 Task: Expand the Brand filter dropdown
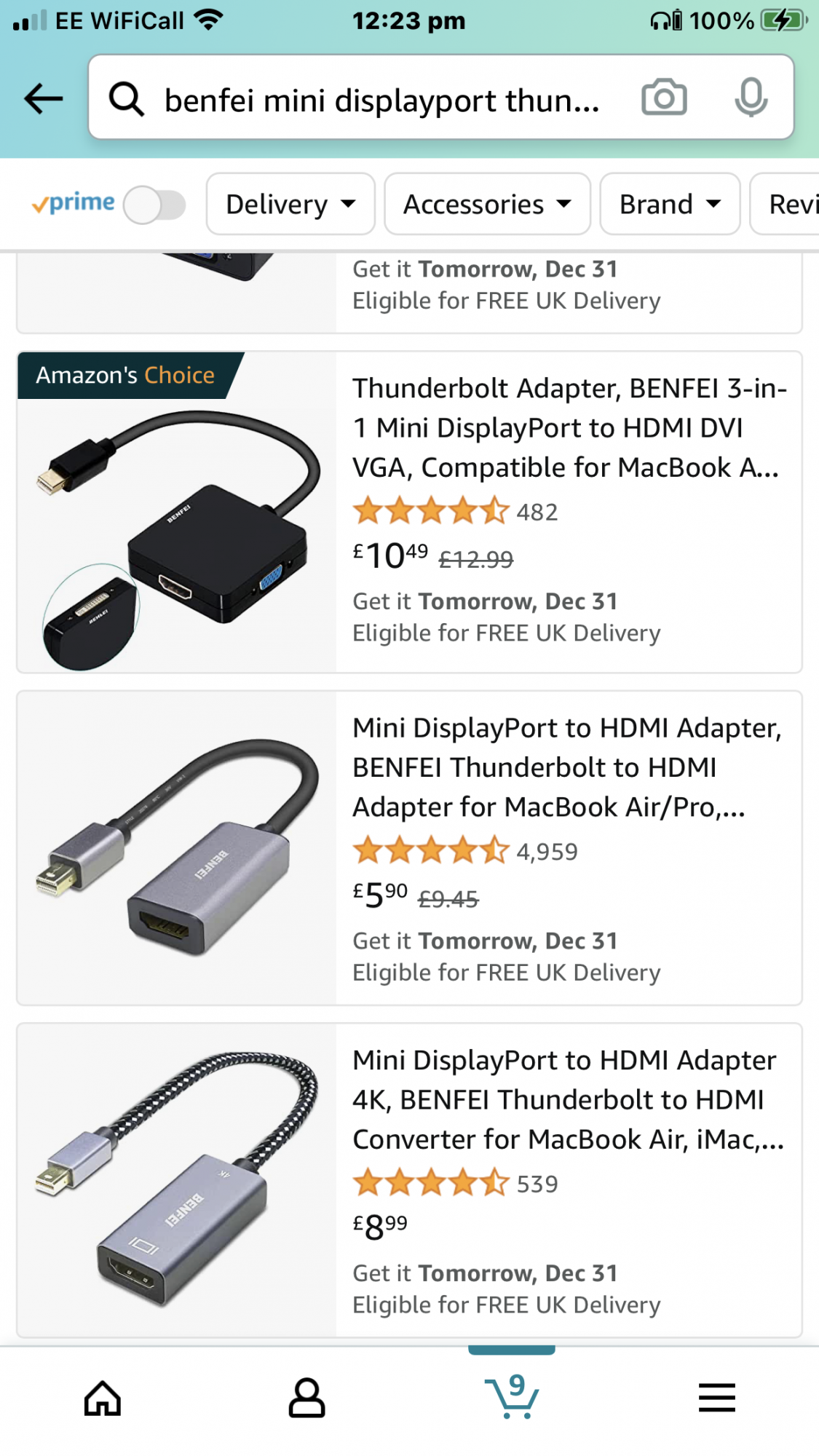click(669, 205)
